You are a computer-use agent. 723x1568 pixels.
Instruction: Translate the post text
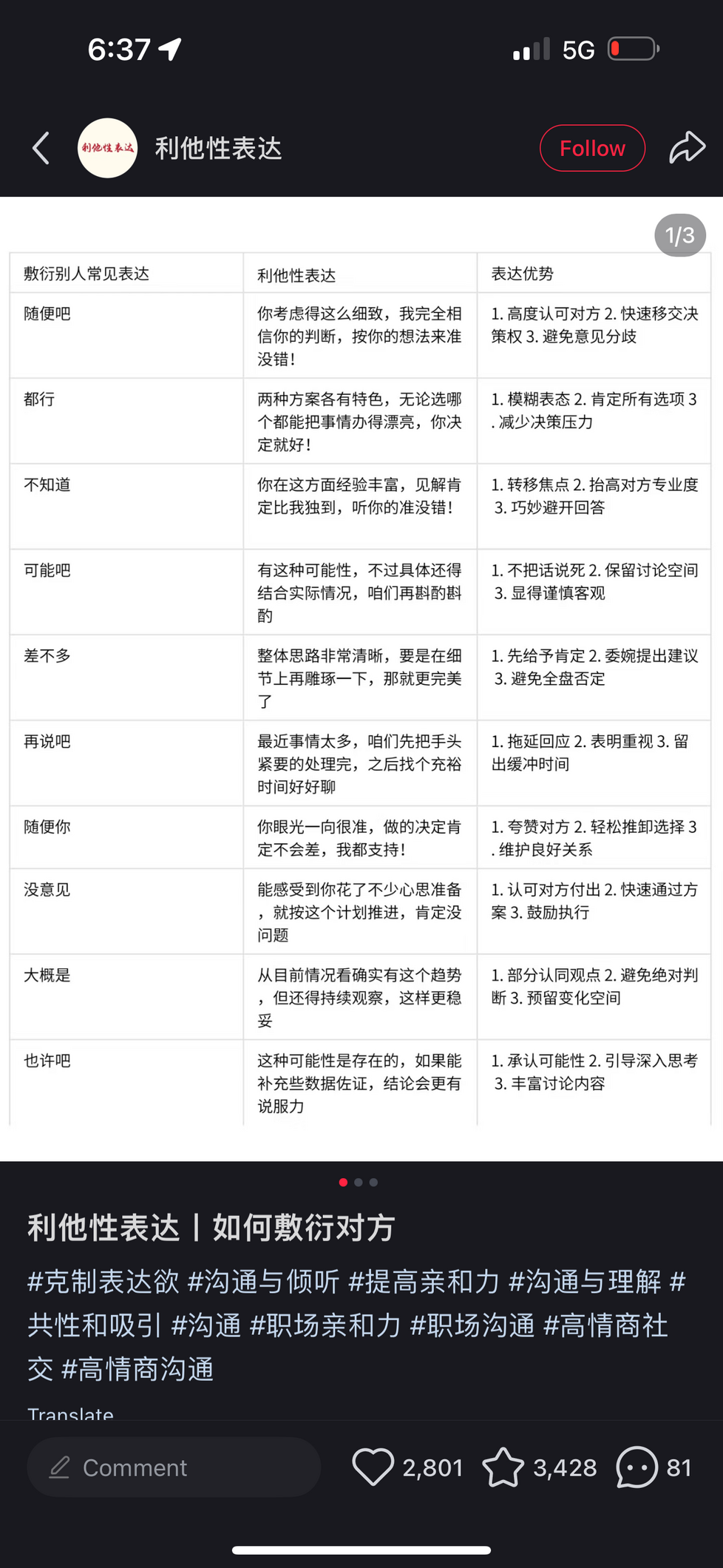tap(71, 1413)
